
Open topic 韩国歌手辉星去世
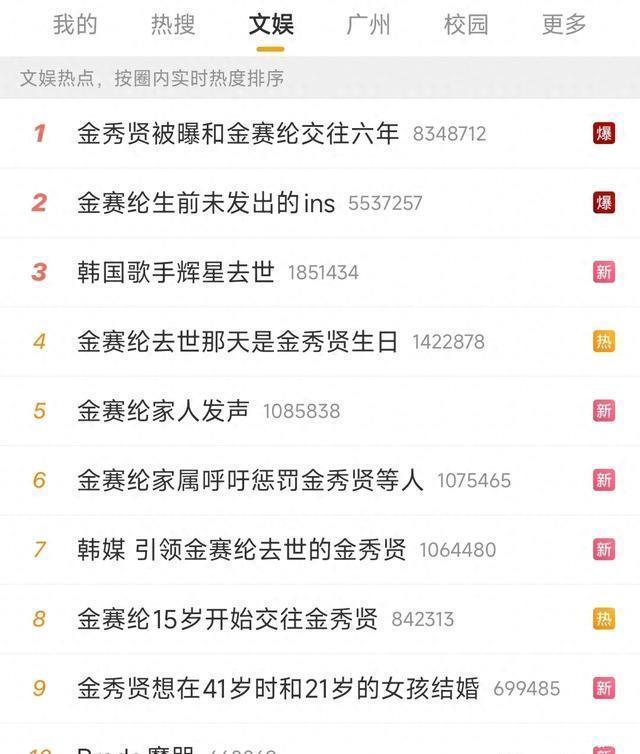176,272
